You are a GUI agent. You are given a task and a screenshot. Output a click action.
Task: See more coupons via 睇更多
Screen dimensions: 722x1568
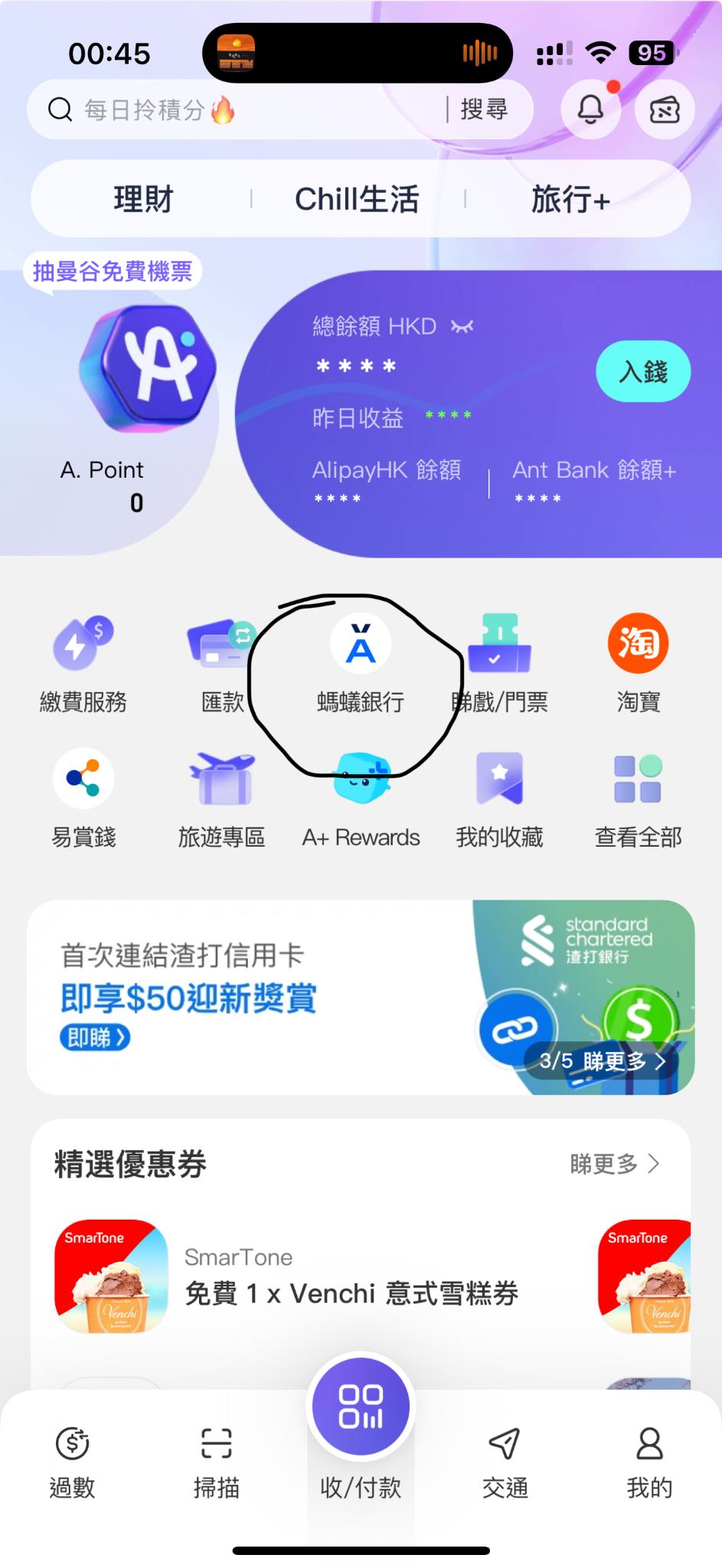click(x=614, y=1164)
